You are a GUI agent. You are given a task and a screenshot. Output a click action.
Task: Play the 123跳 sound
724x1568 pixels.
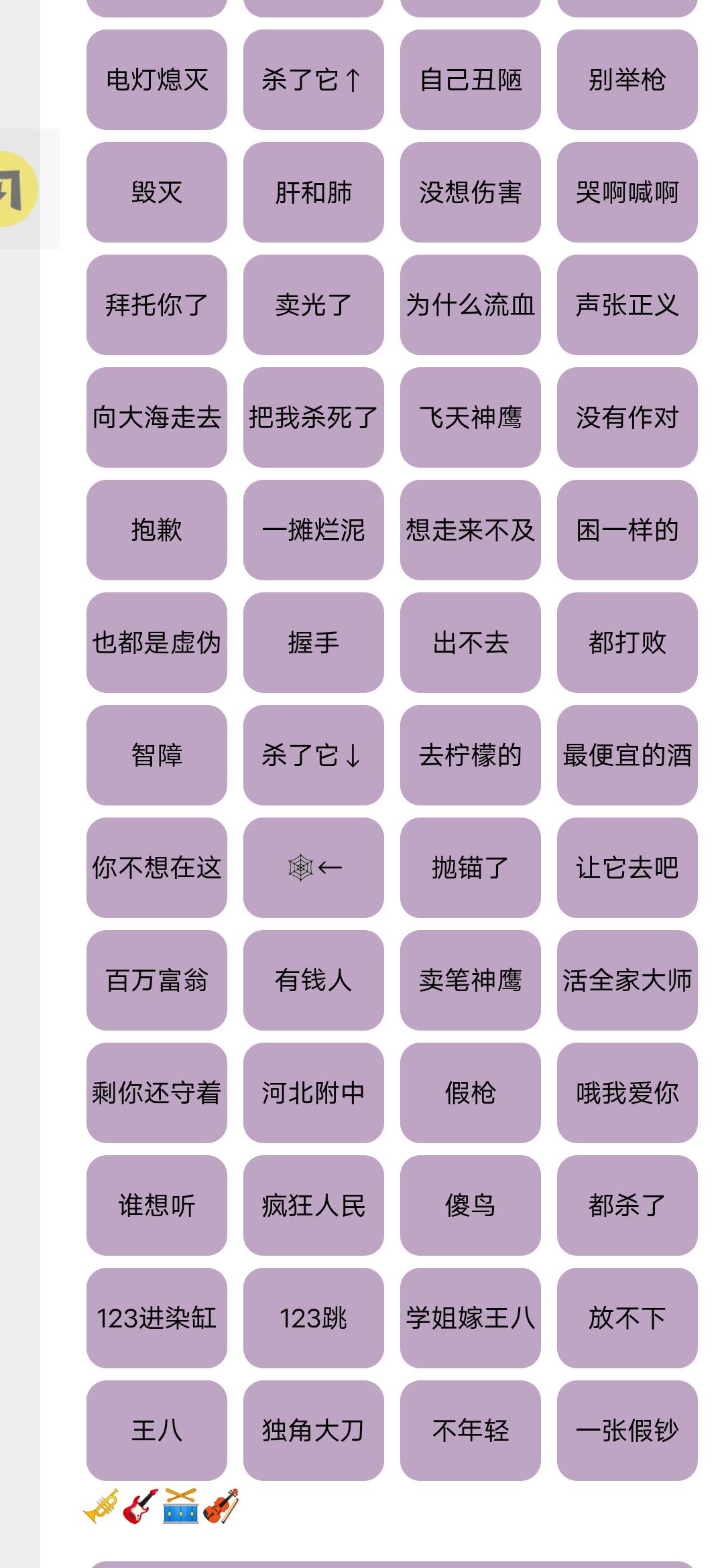(314, 1319)
